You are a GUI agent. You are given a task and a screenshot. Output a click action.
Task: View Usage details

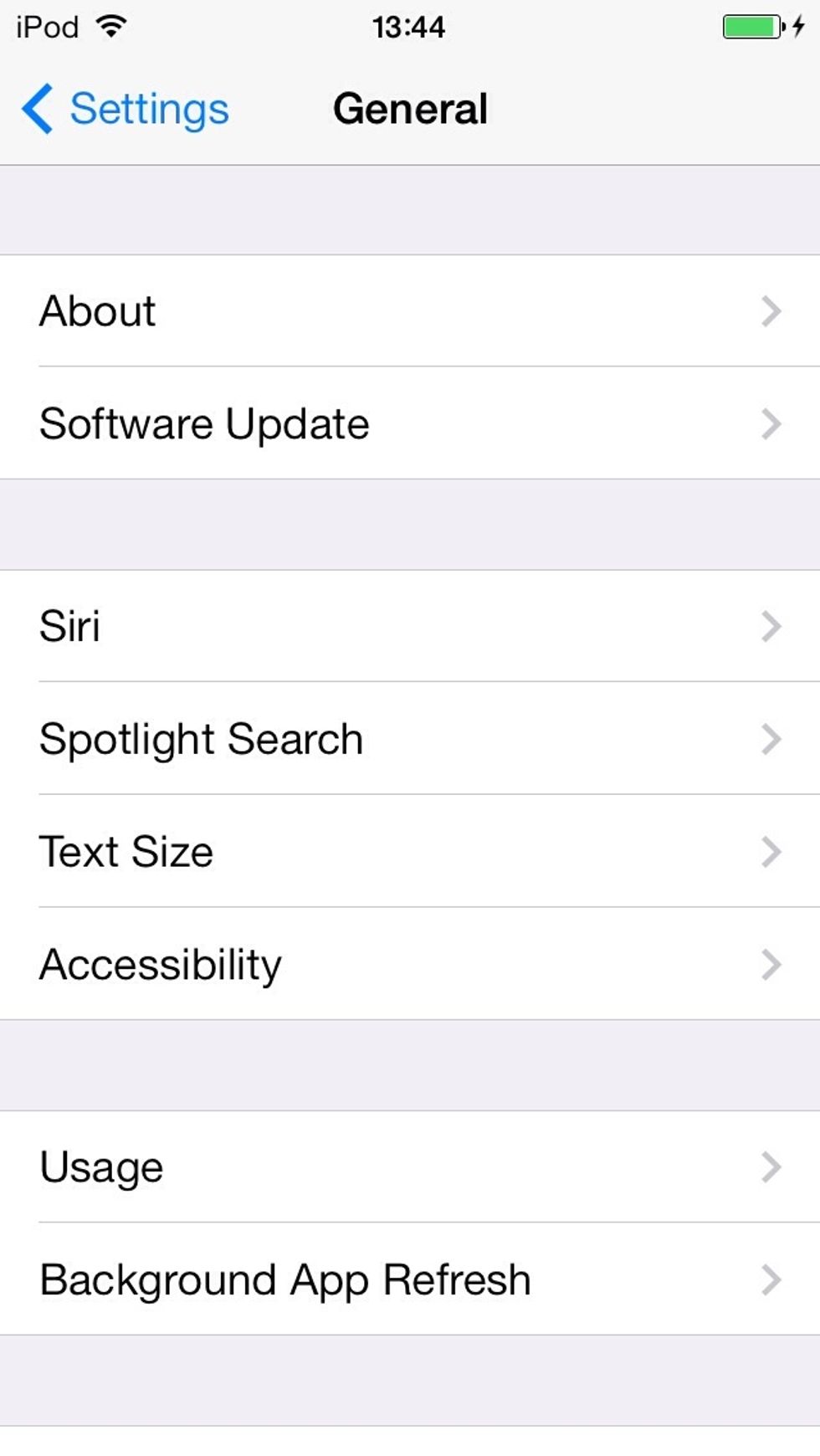tap(410, 1166)
